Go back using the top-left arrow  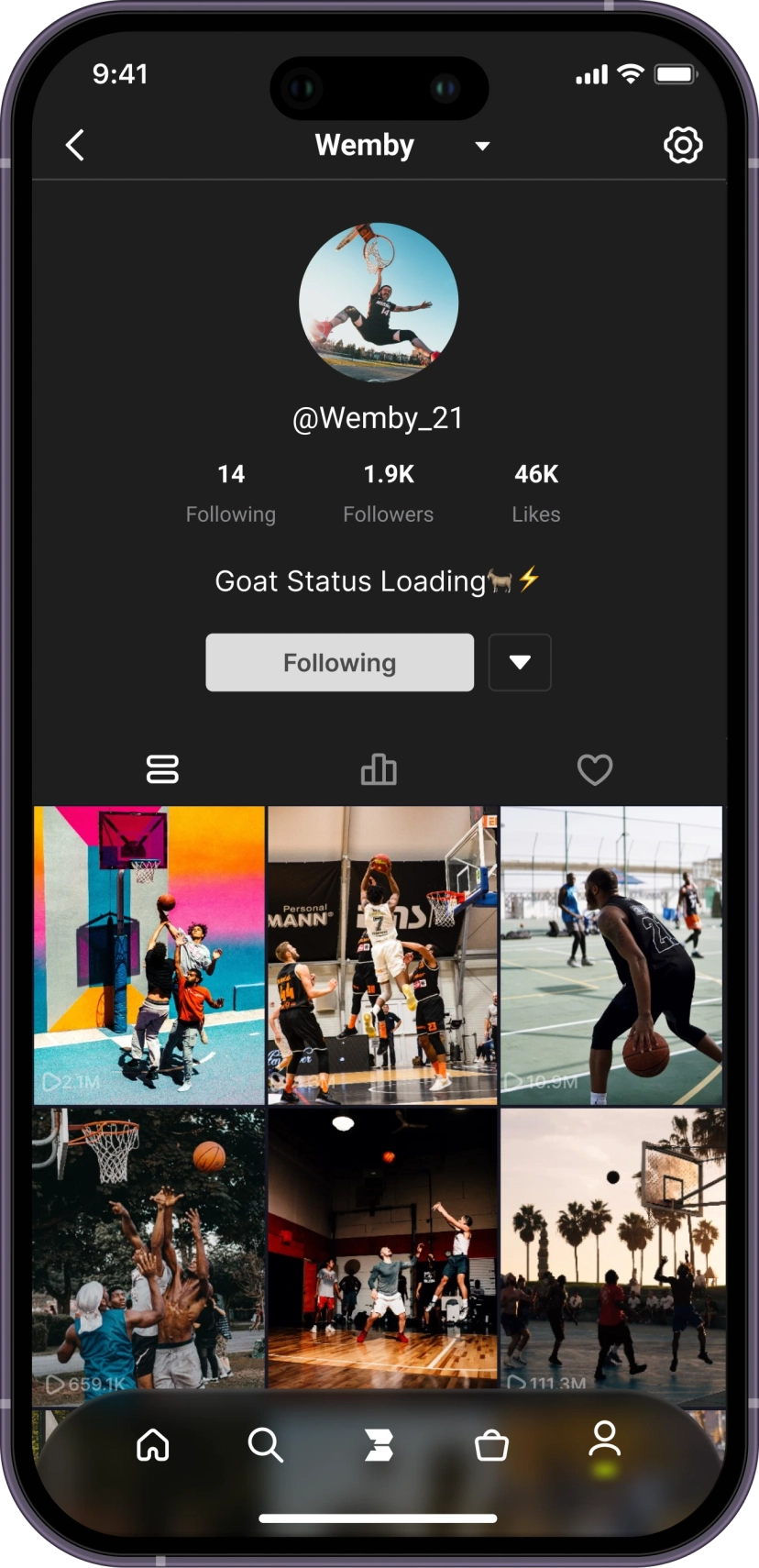(x=75, y=145)
